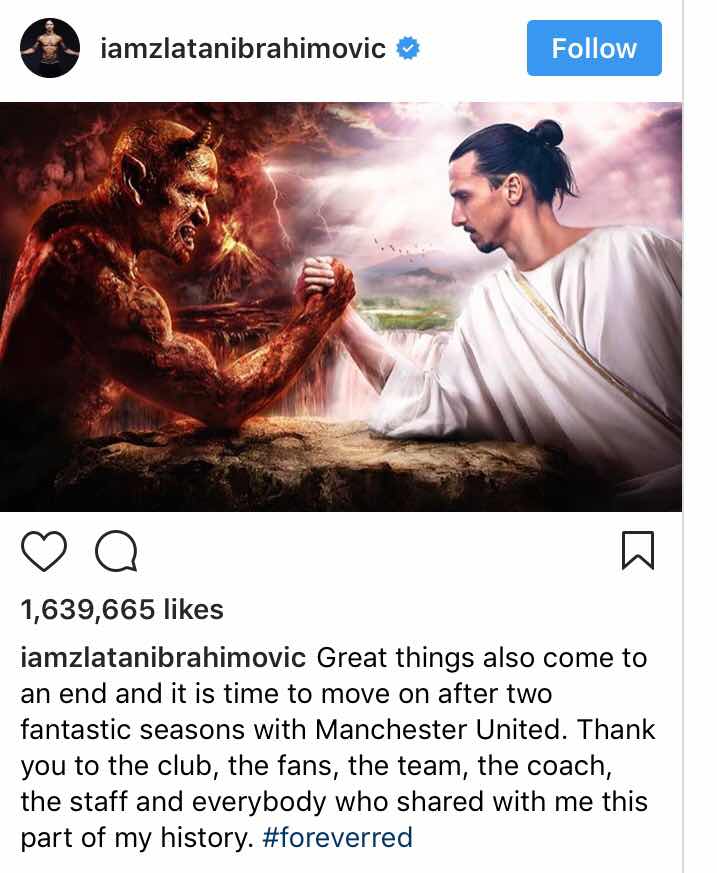Open comments via the speech bubble icon
717x873 pixels.
pos(116,550)
